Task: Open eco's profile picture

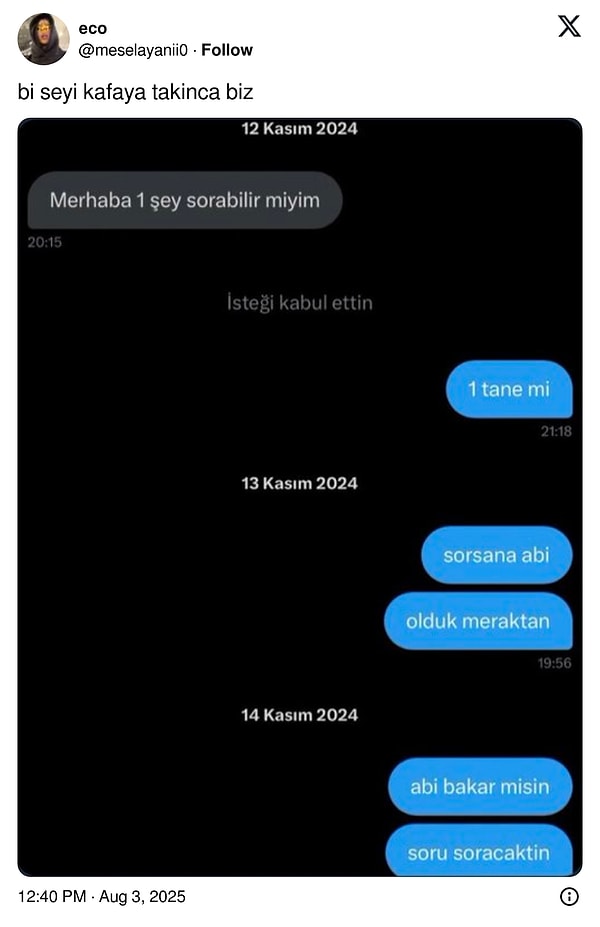Action: (x=43, y=39)
